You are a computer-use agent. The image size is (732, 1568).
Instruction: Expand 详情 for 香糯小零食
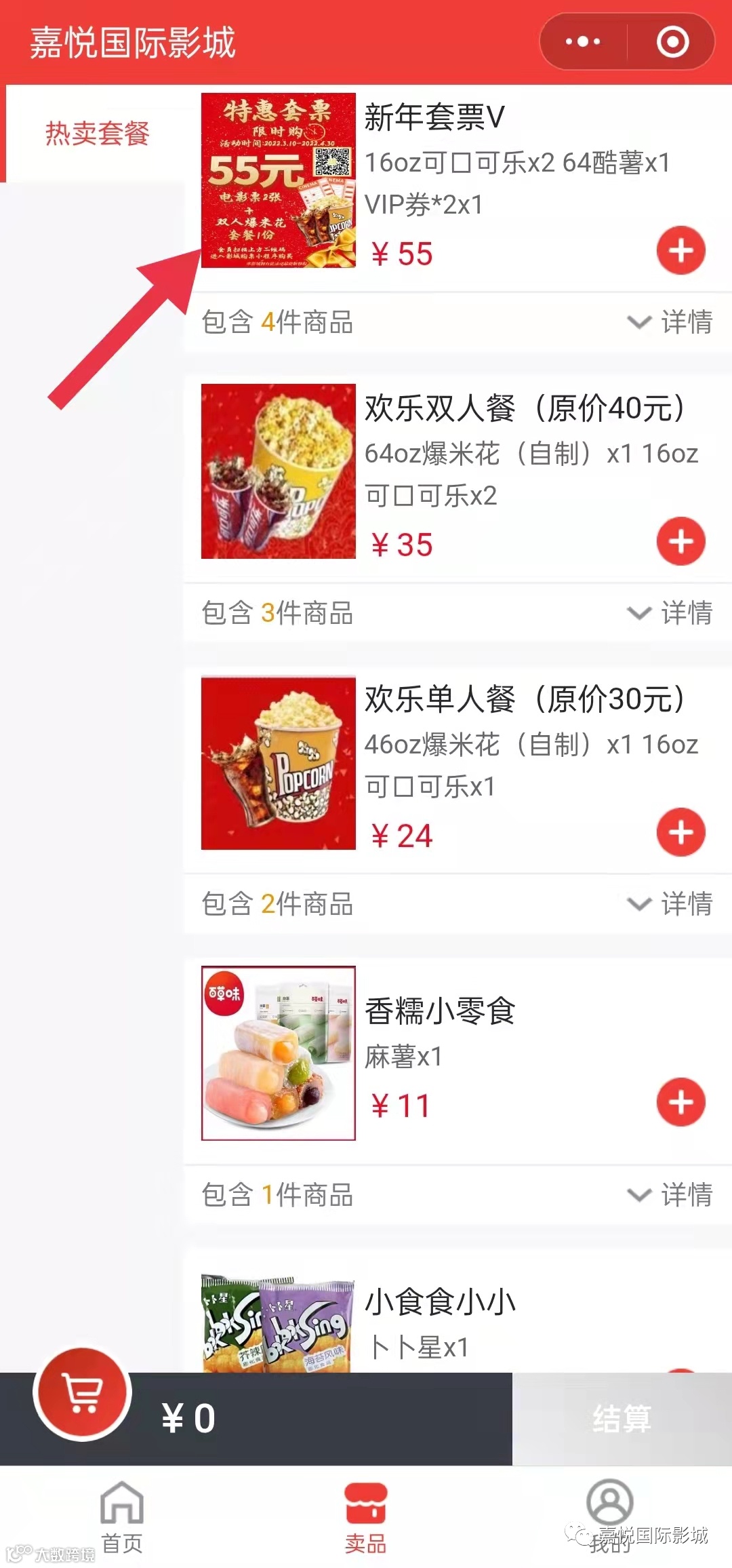point(670,1195)
